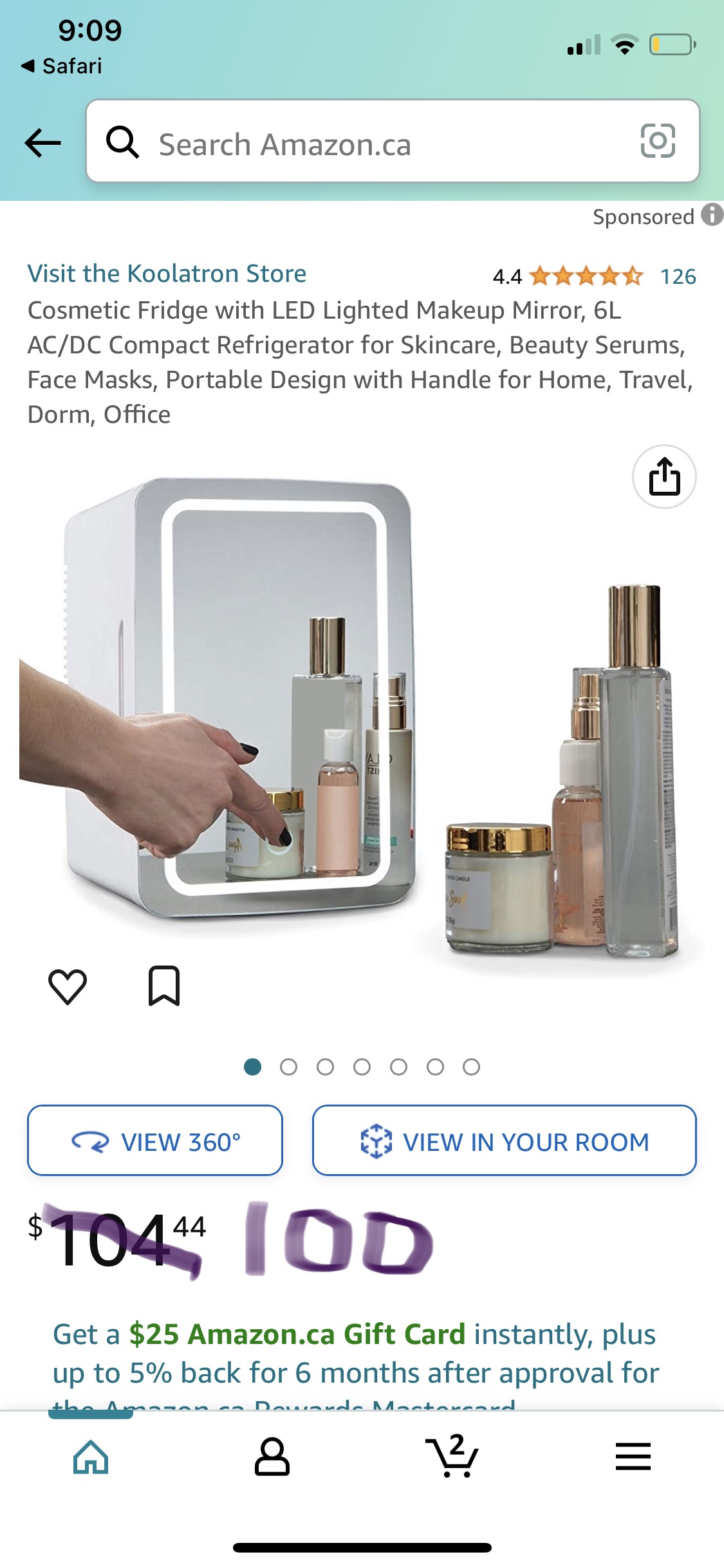Go back using the arrow icon
Screen dimensions: 724x1568
42,142
